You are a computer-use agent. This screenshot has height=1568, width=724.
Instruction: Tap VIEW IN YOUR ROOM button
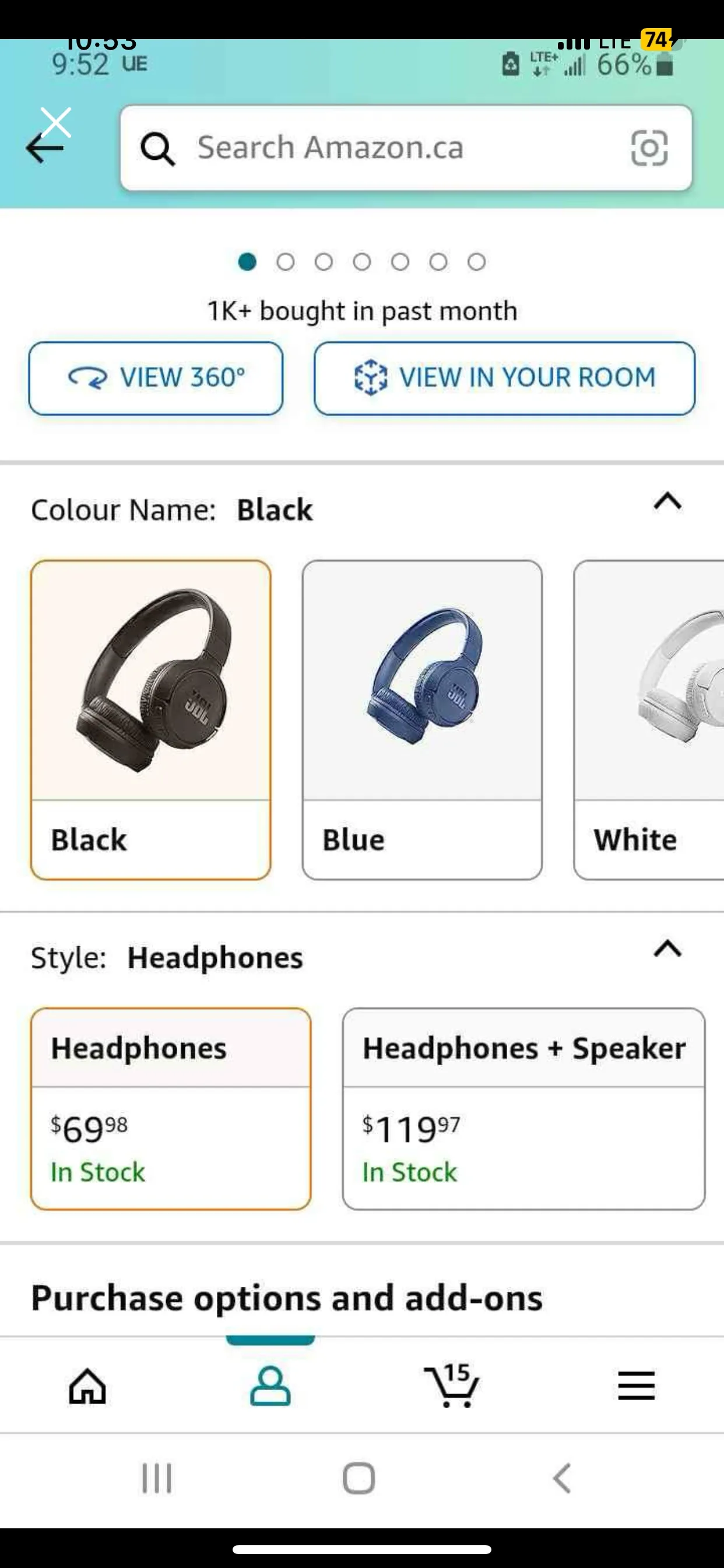[503, 377]
